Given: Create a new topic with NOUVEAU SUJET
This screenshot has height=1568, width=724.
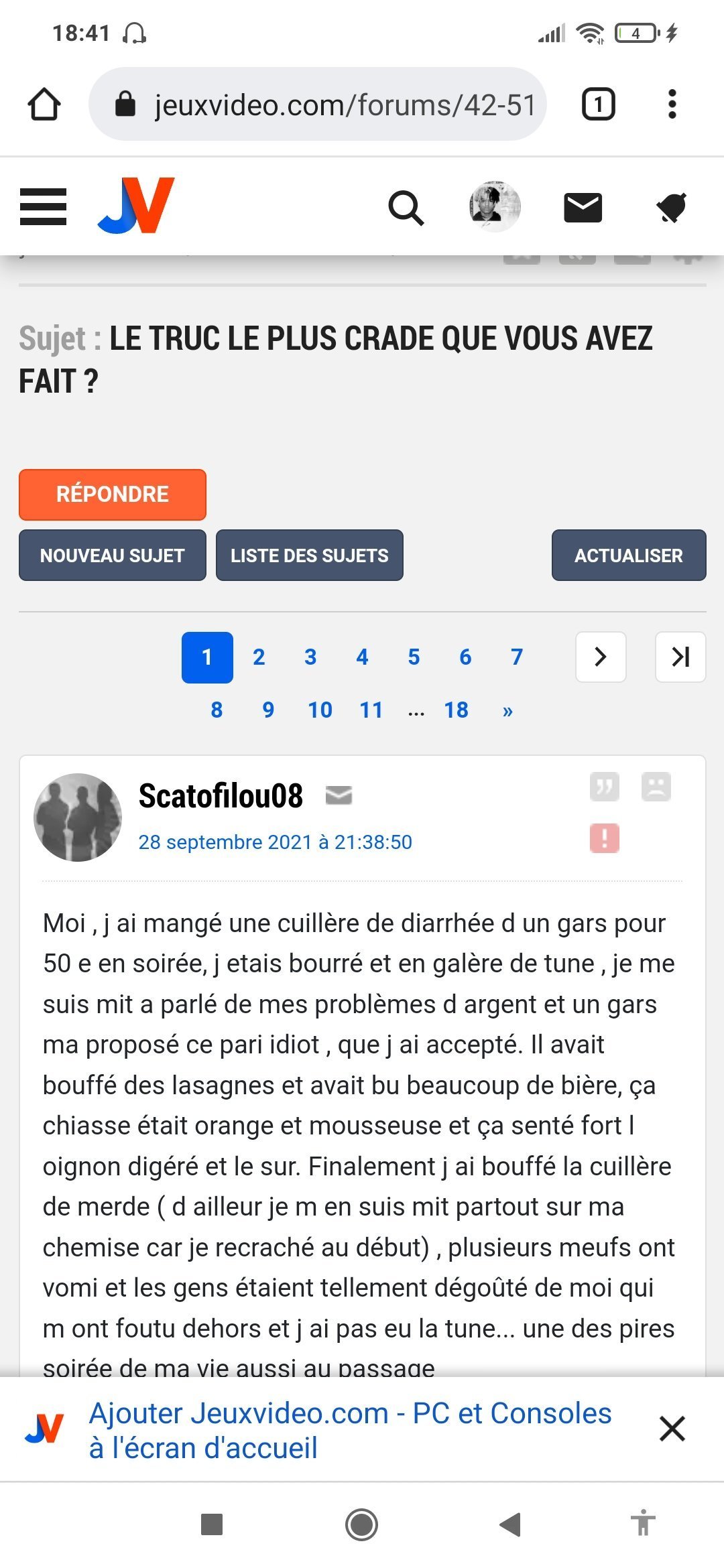Looking at the screenshot, I should 113,556.
